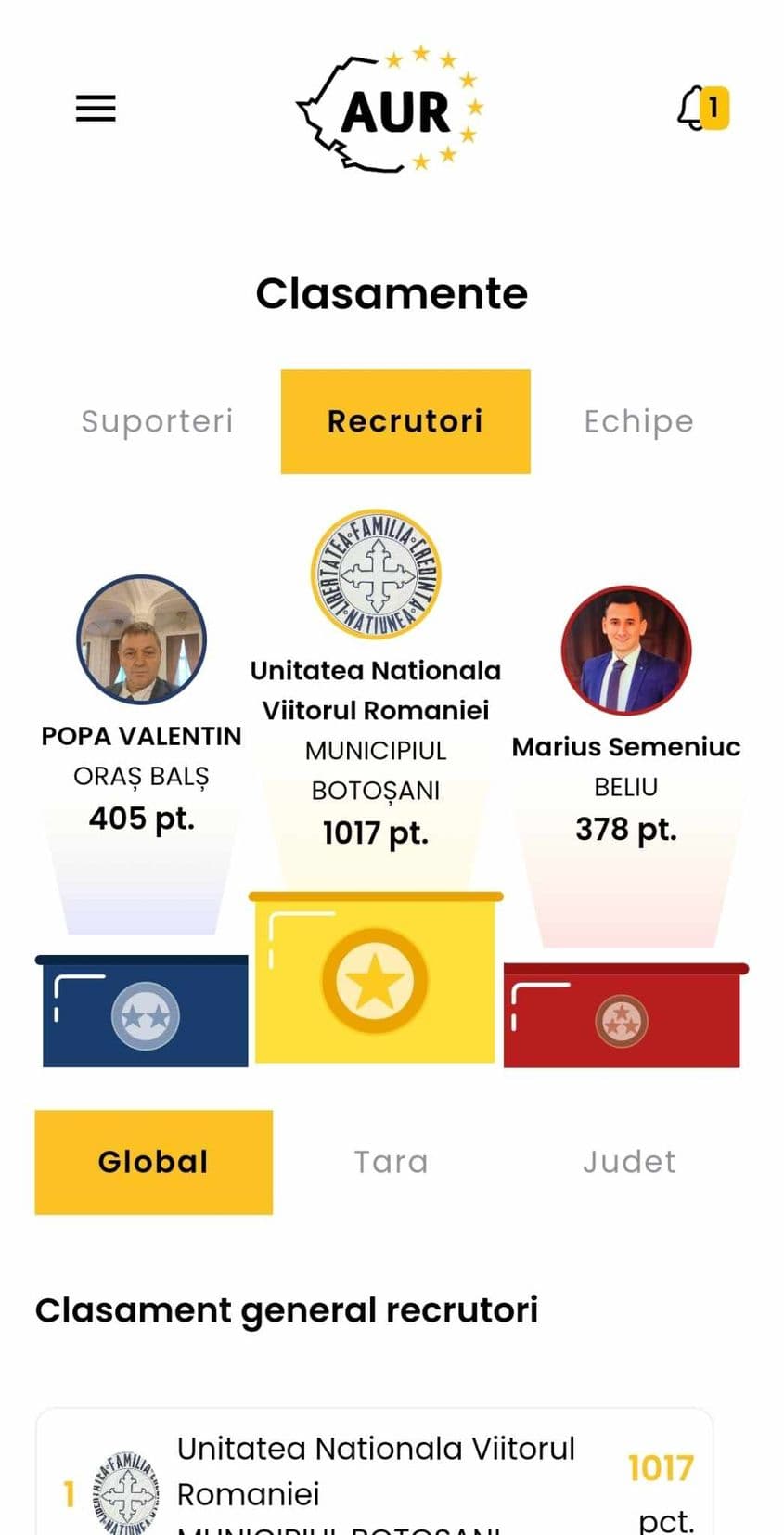Open notifications via the bell icon
This screenshot has width=784, height=1535.
tap(690, 109)
